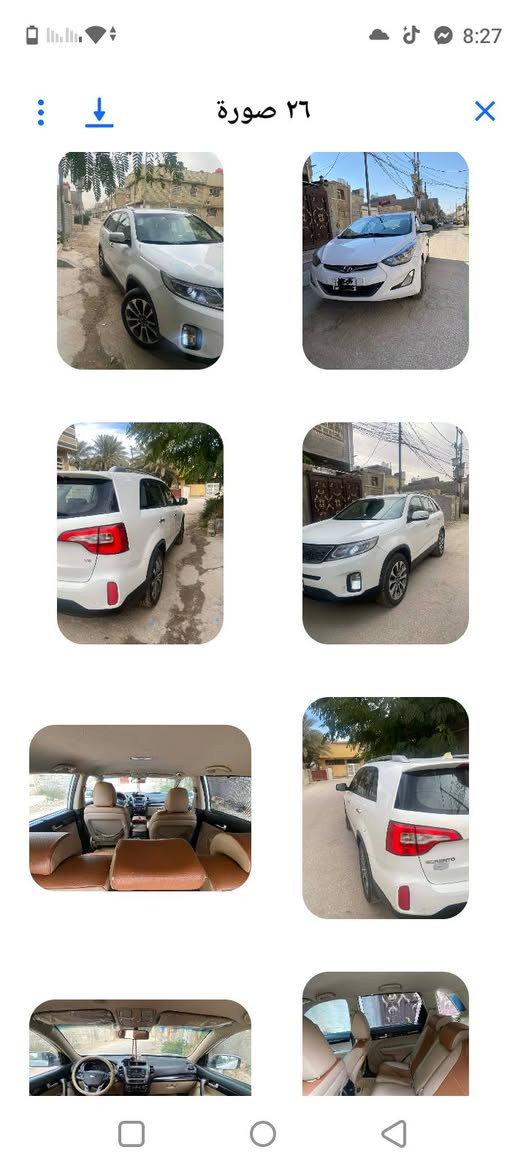View the interior photo showing brown rear seats
Viewport: 526px width, 1169px height.
click(x=140, y=807)
